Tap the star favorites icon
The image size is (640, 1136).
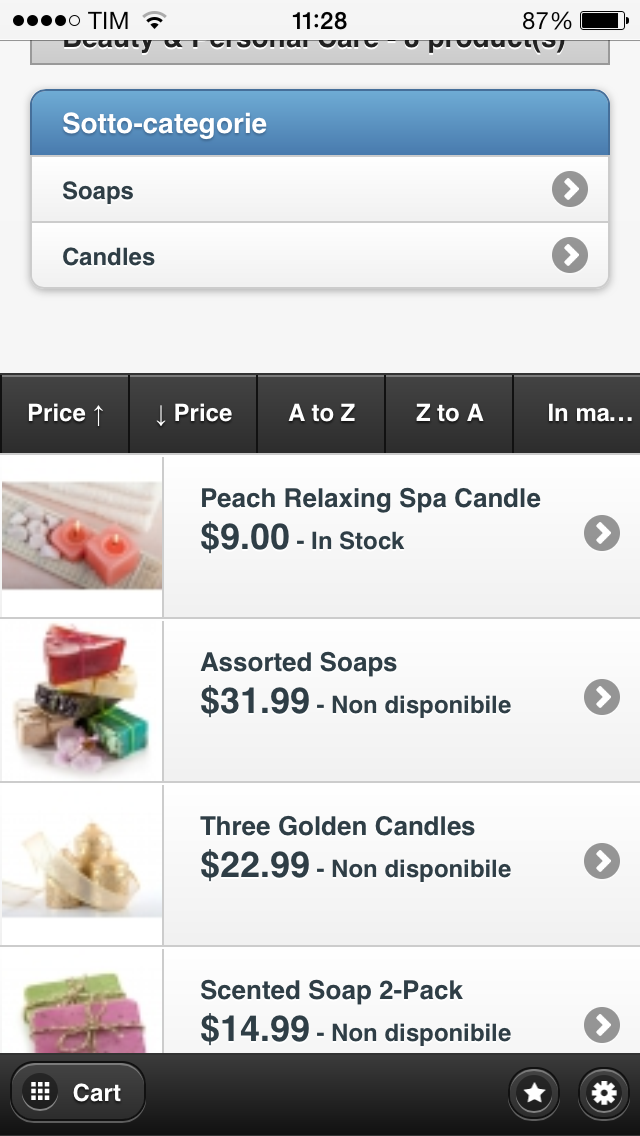pos(535,1093)
